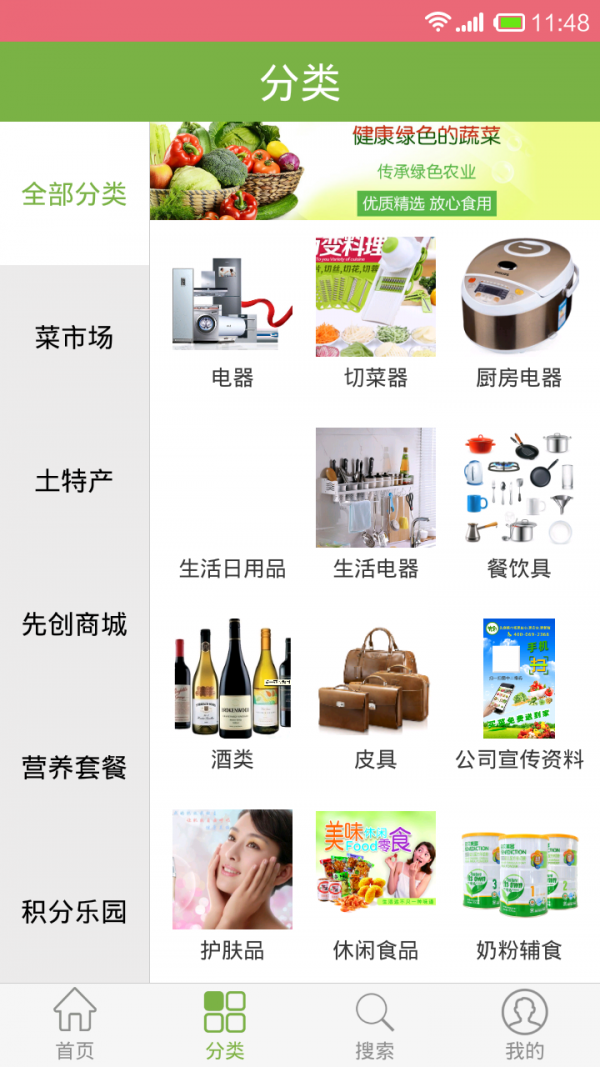View 公司宣传资料 materials
Image resolution: width=600 pixels, height=1067 pixels.
point(518,690)
